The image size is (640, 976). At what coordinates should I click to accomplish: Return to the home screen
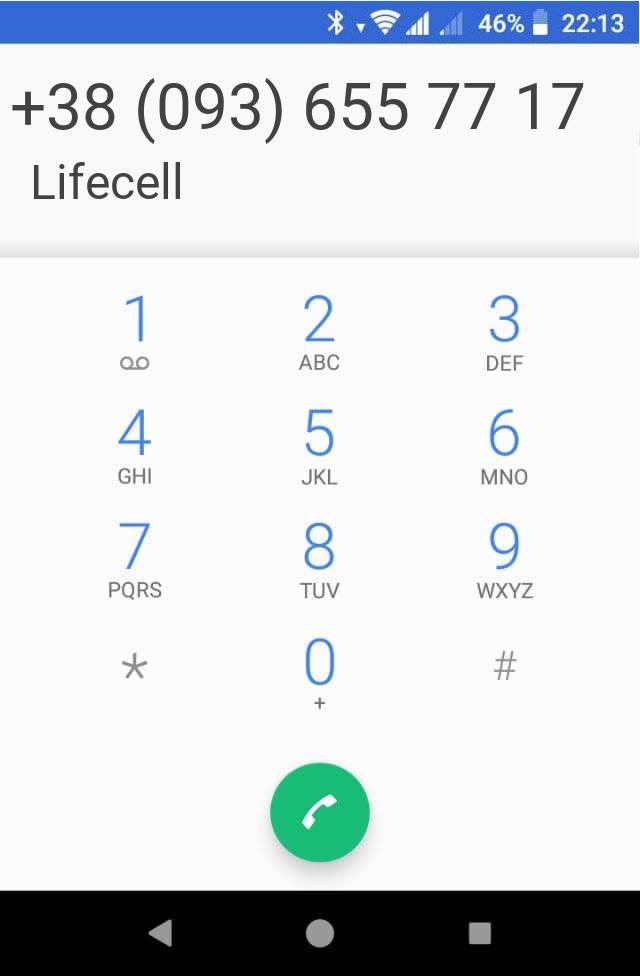point(319,933)
